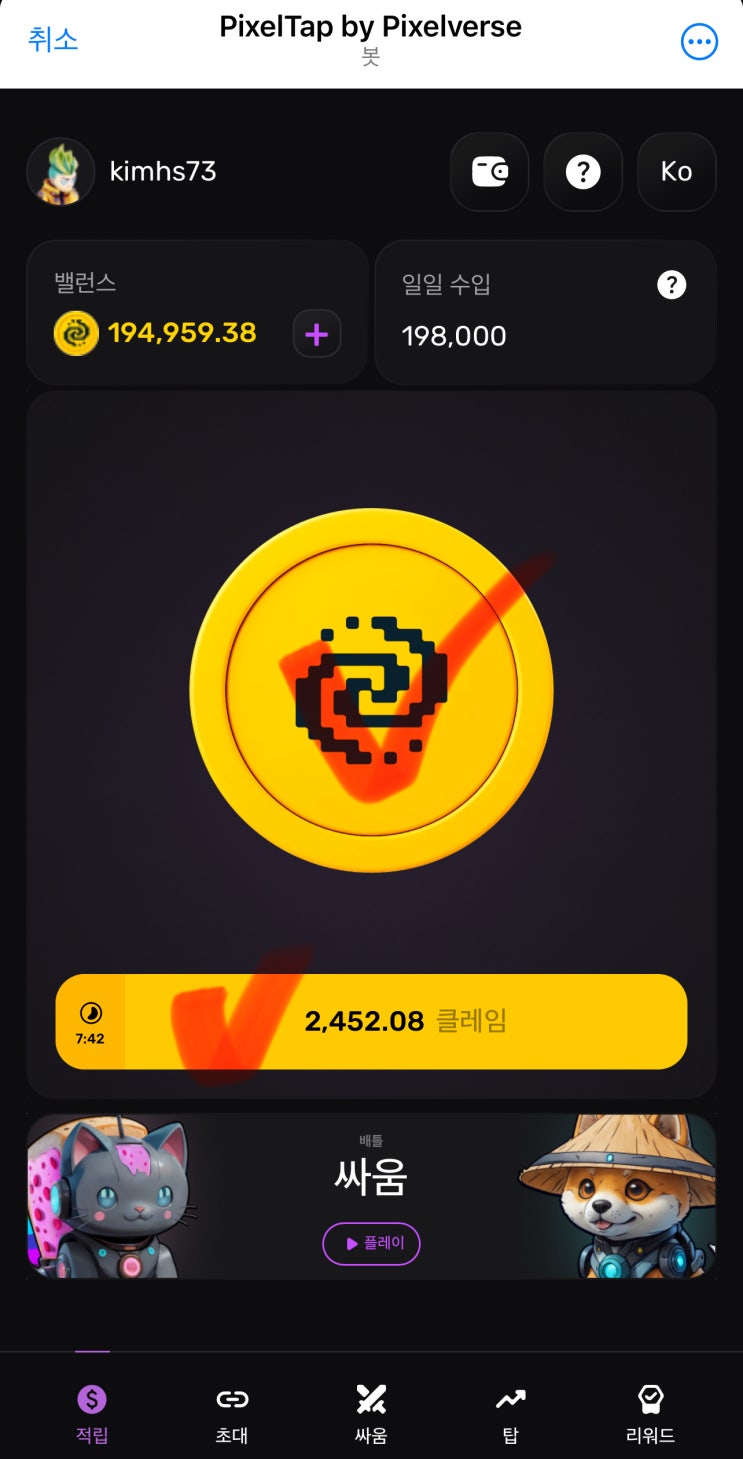Image resolution: width=743 pixels, height=1459 pixels.
Task: Open the 싸움 tab in bottom bar
Action: tap(371, 1413)
